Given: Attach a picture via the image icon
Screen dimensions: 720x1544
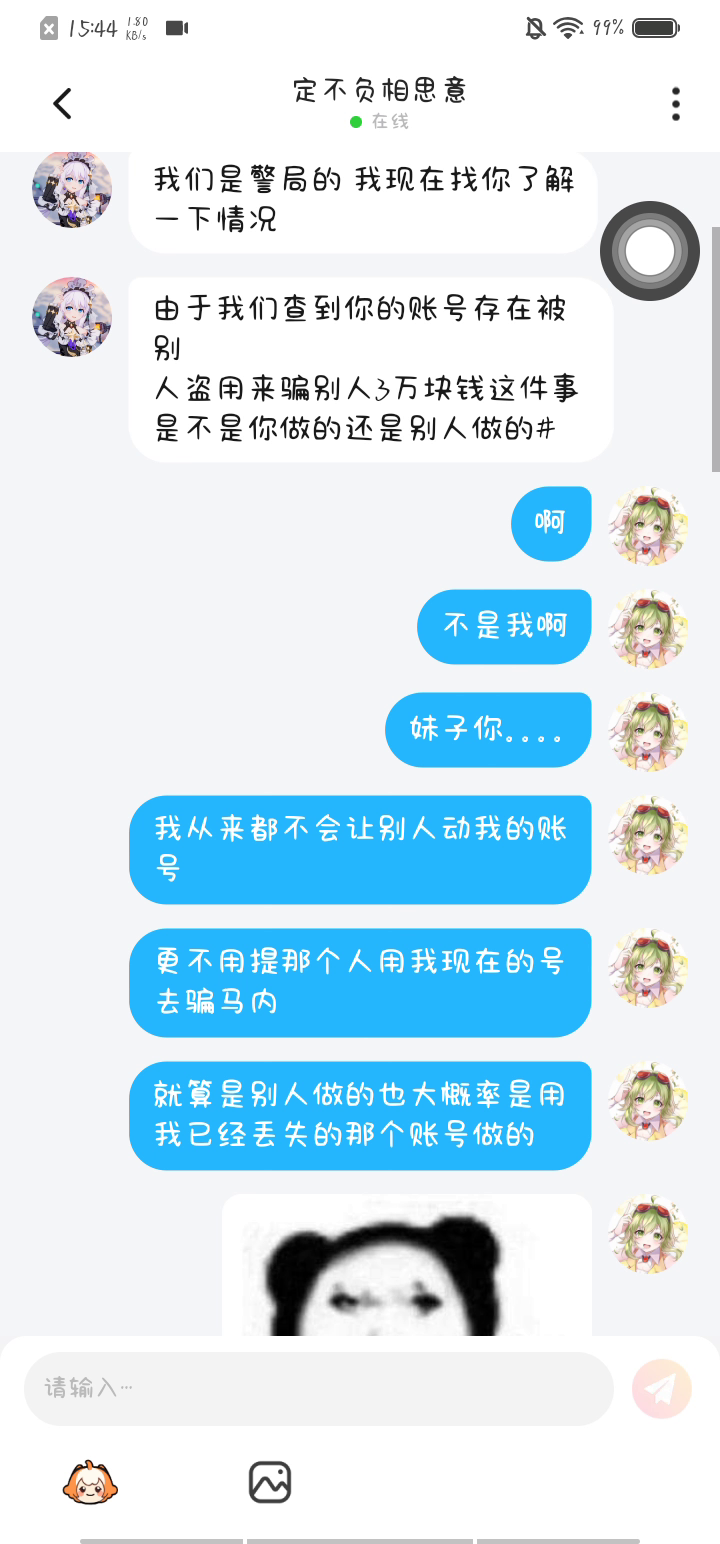Looking at the screenshot, I should (270, 1482).
